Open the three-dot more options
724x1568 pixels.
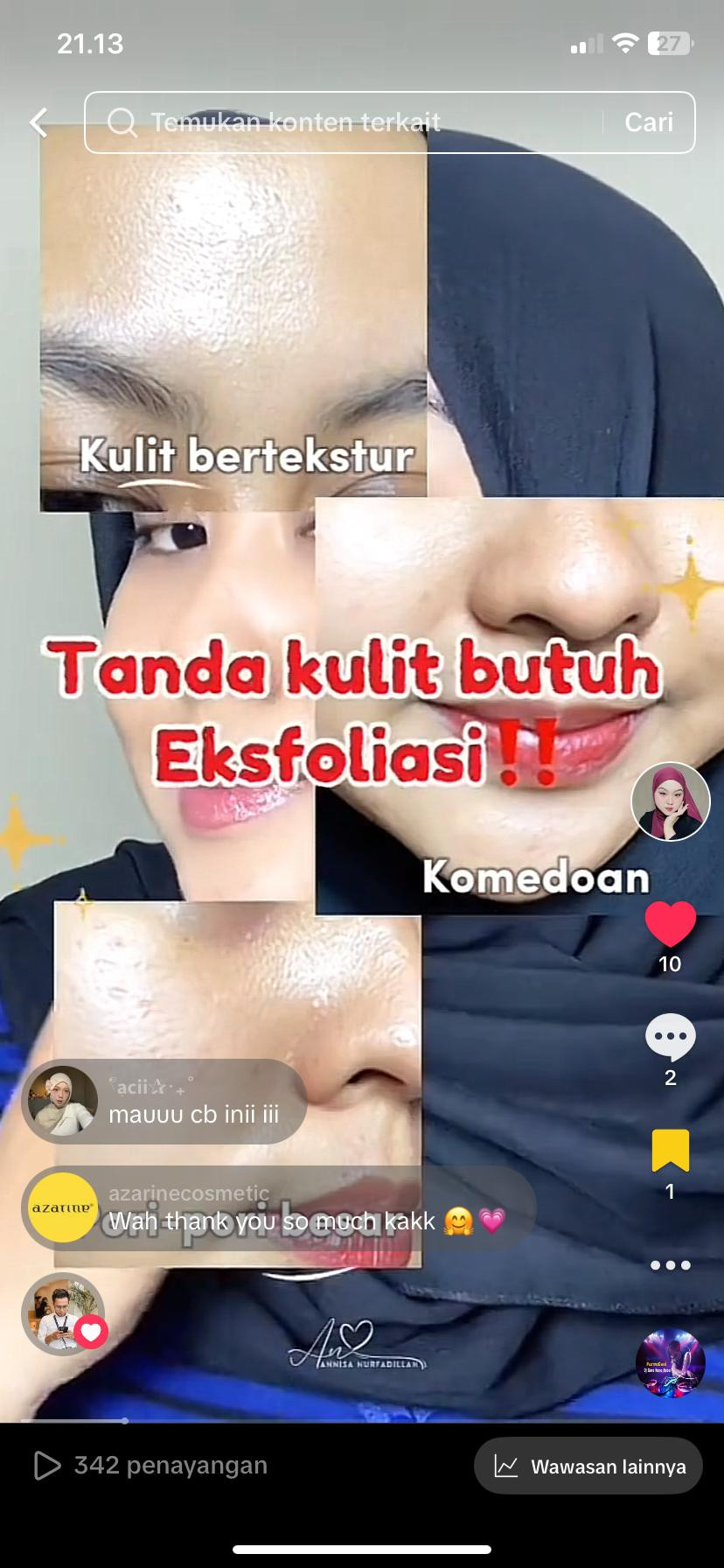[x=670, y=1265]
